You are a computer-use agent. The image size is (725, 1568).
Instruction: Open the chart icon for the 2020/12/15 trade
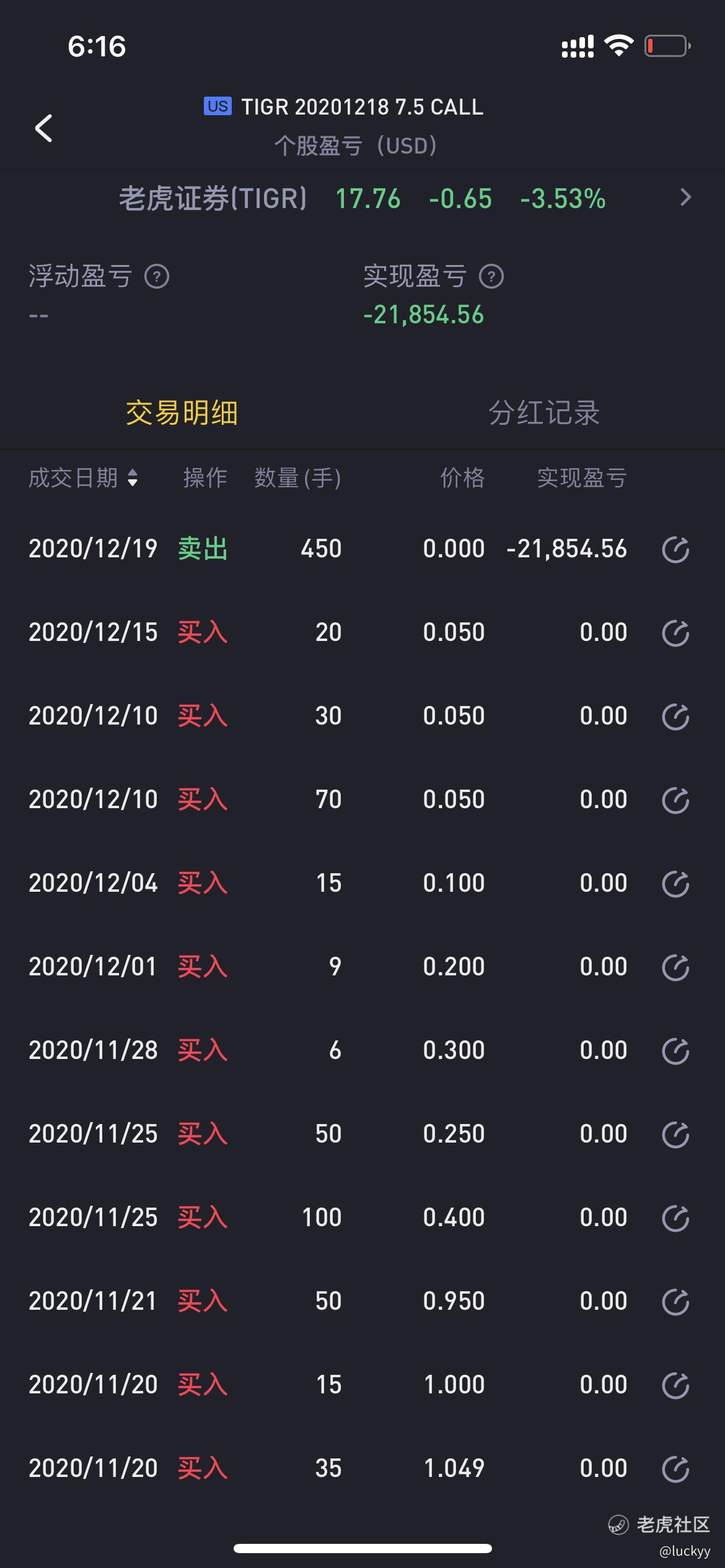point(675,633)
